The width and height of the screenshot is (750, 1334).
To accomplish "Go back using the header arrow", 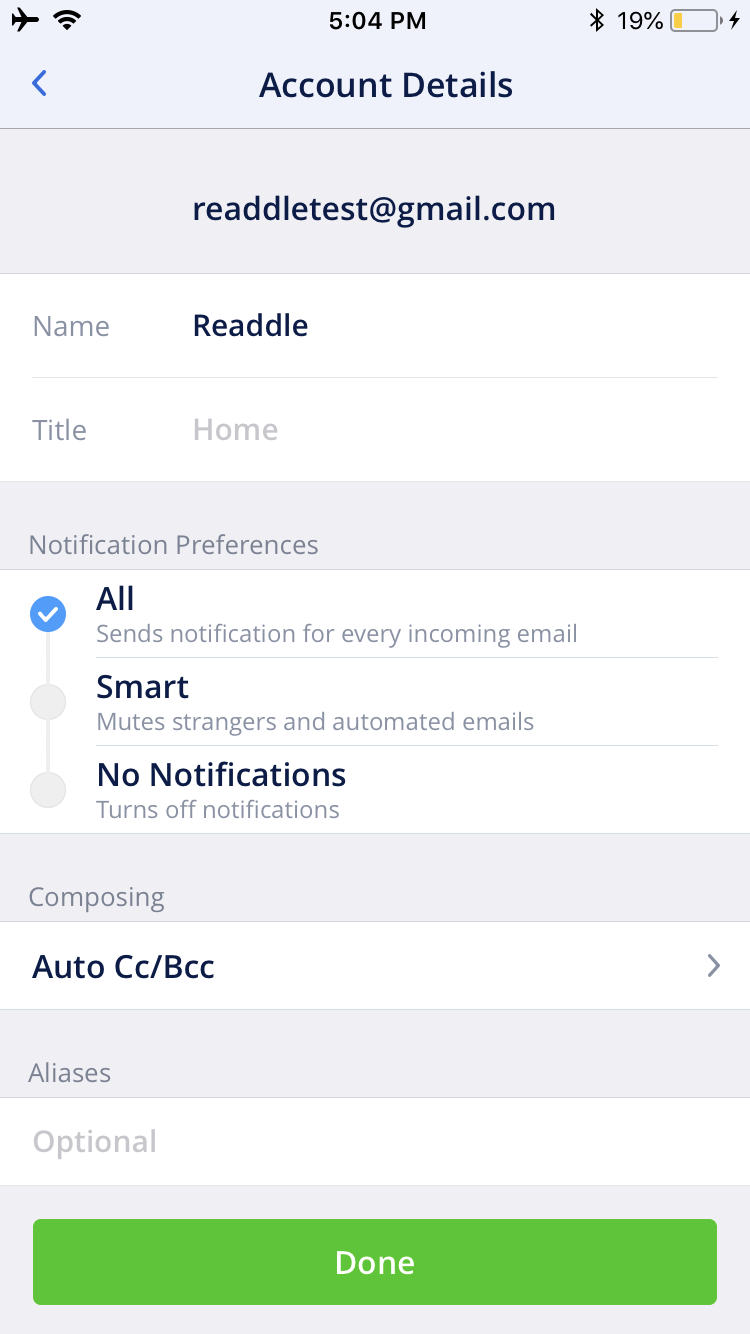I will 40,84.
